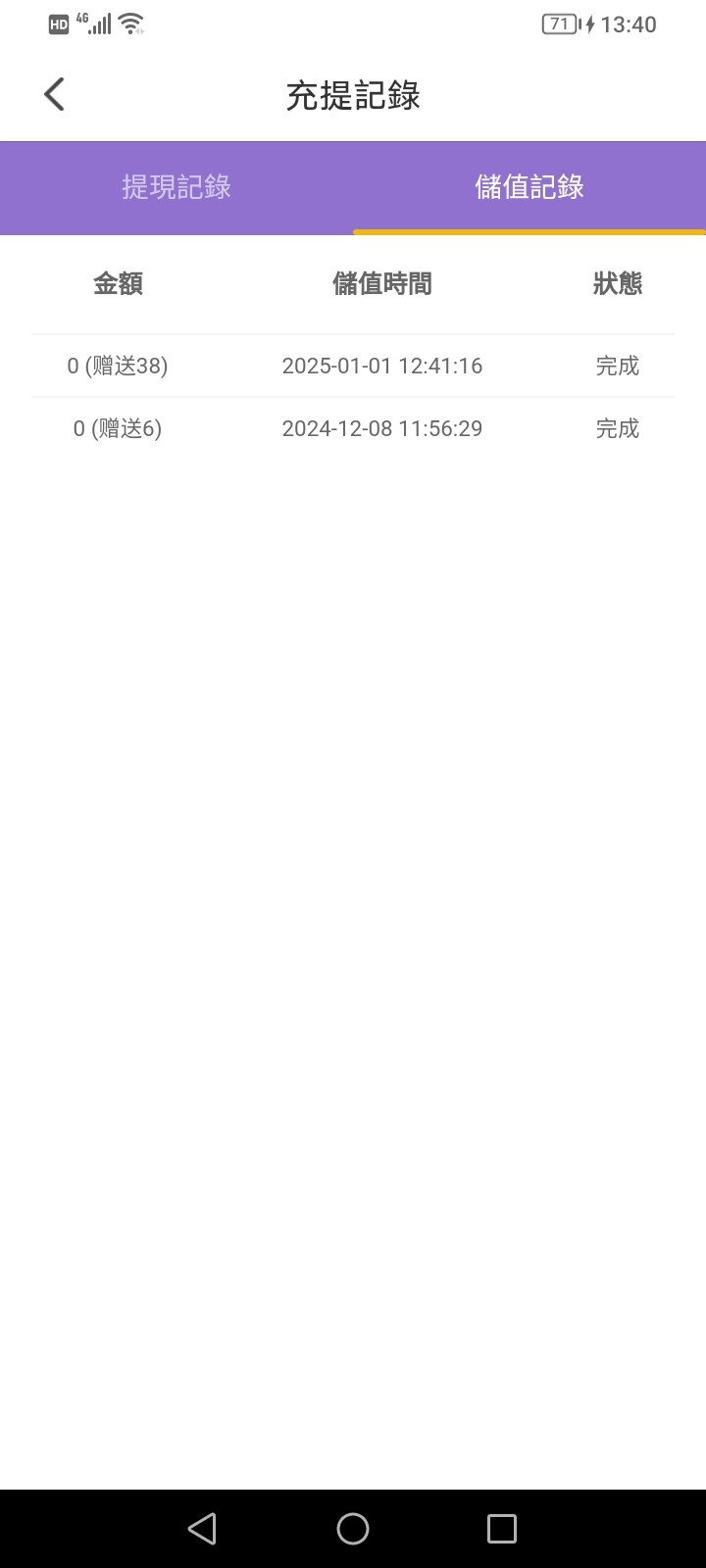Screen dimensions: 706x1568
Task: Select the 儲值記錄 tab
Action: click(x=529, y=187)
